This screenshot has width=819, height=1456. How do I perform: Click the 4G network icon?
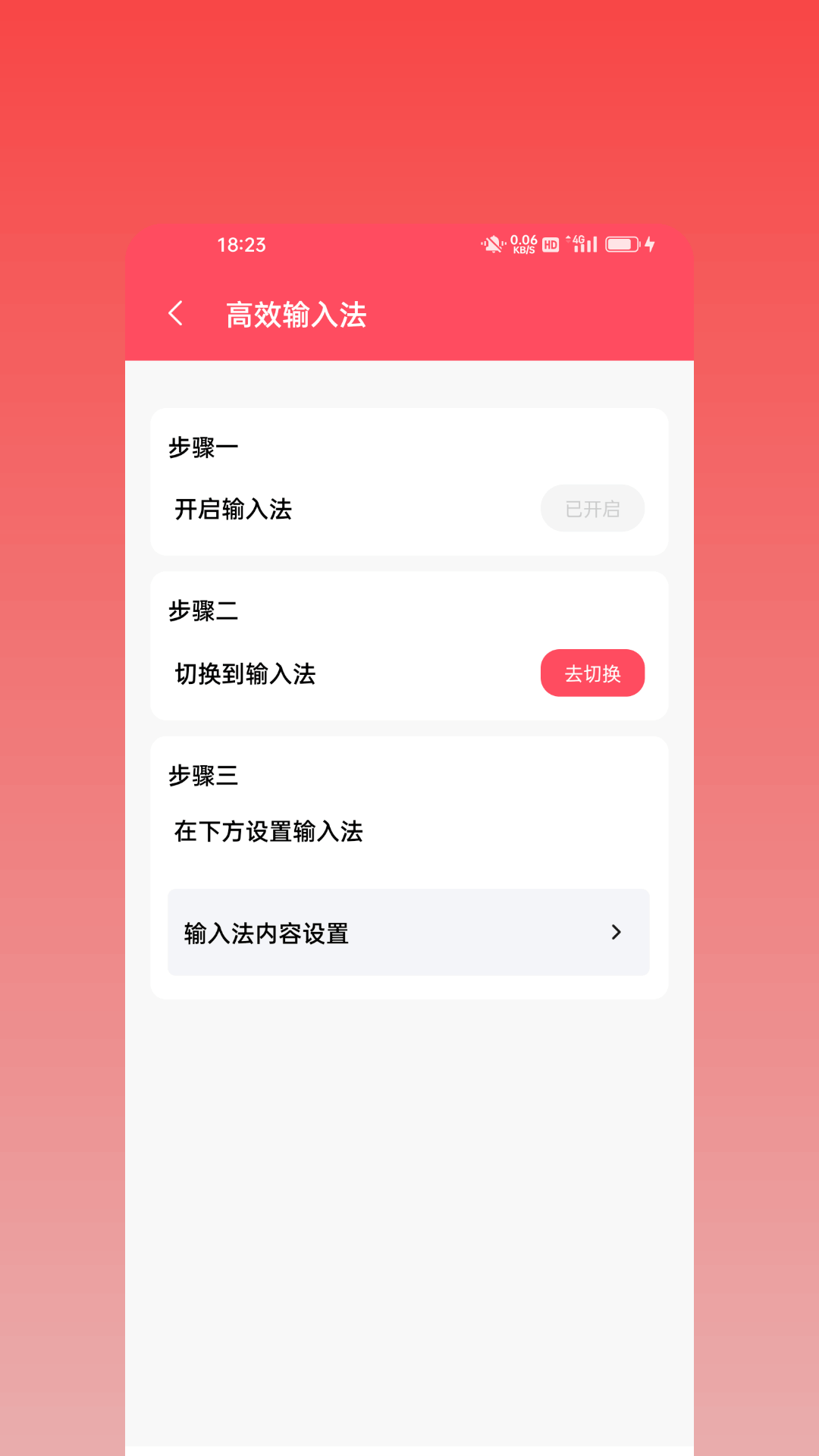click(578, 237)
